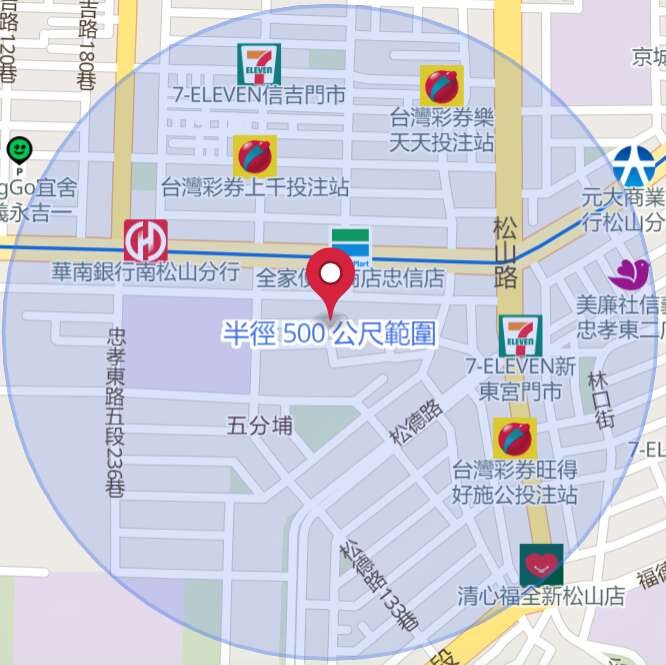
Task: Open the 清心福全新松山店 marker
Action: [x=540, y=565]
